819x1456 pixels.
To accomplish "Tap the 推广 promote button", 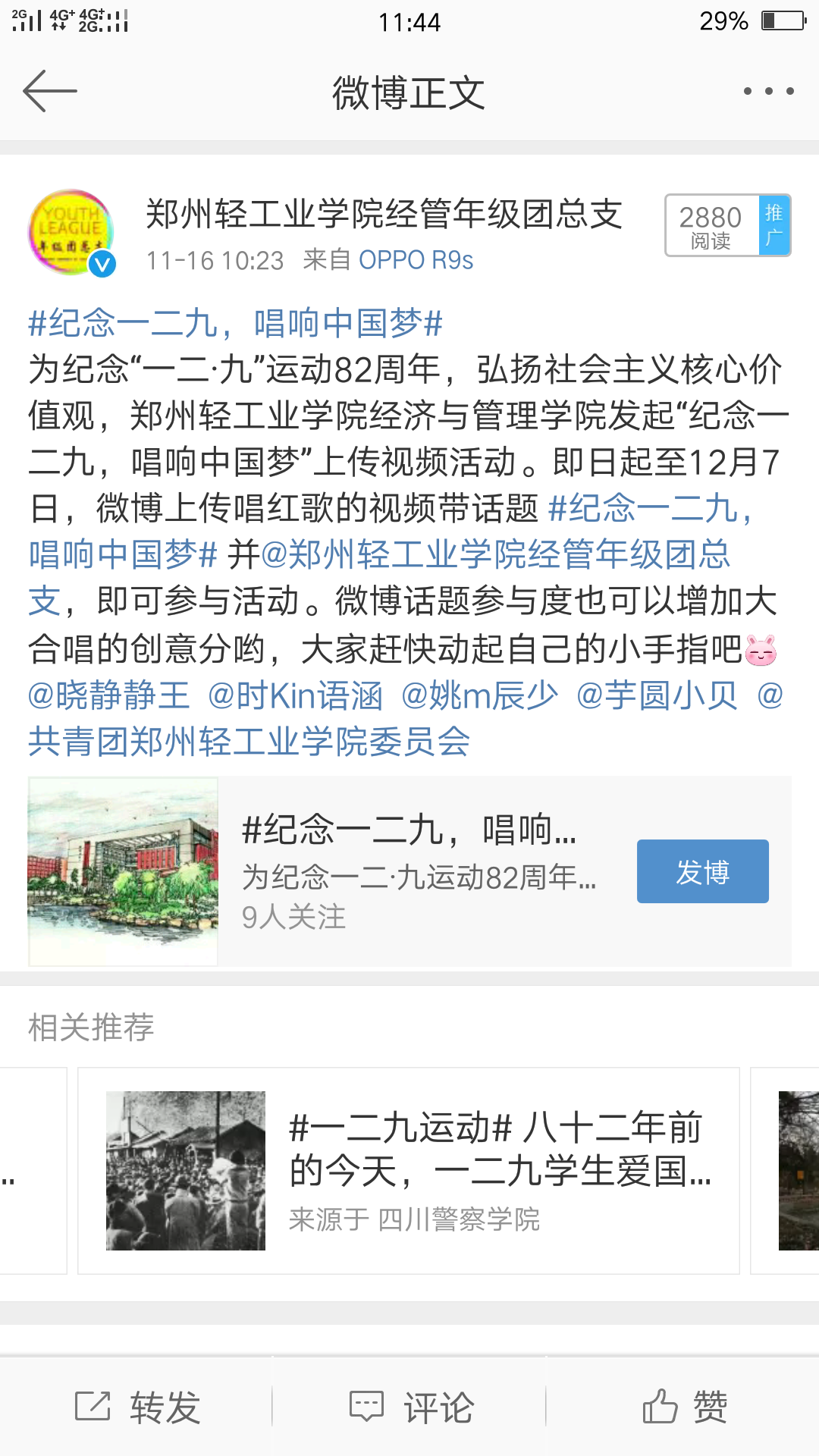I will (774, 225).
